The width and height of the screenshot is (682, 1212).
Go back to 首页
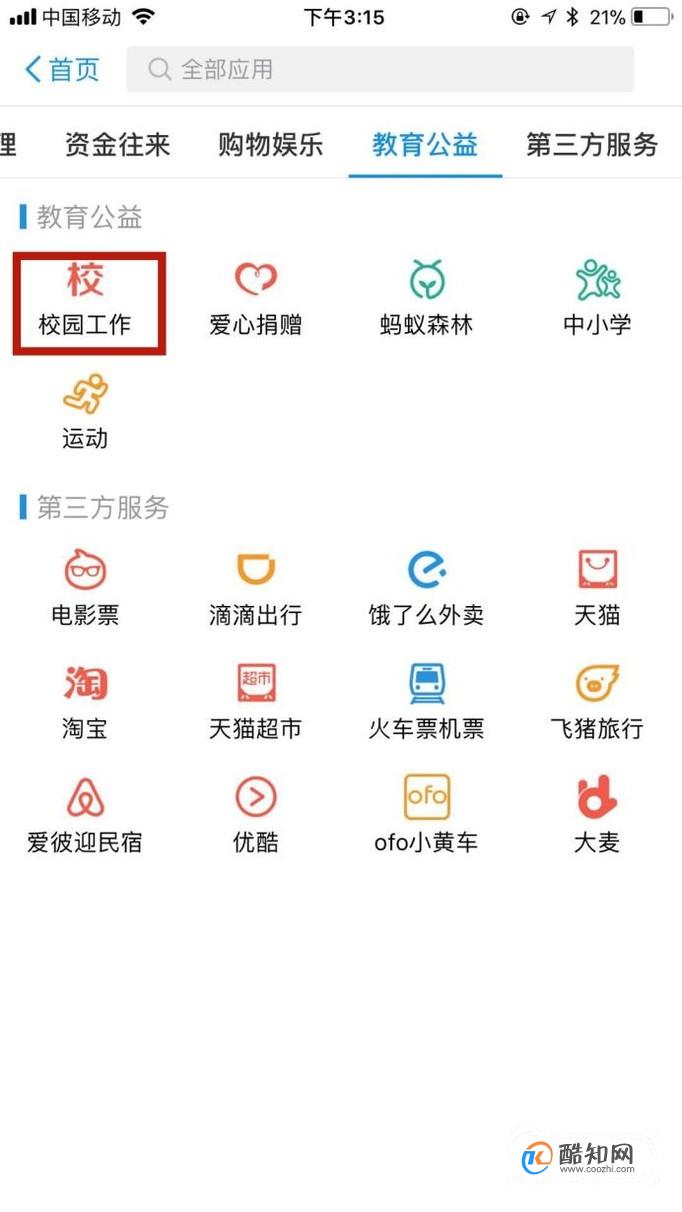pos(62,69)
